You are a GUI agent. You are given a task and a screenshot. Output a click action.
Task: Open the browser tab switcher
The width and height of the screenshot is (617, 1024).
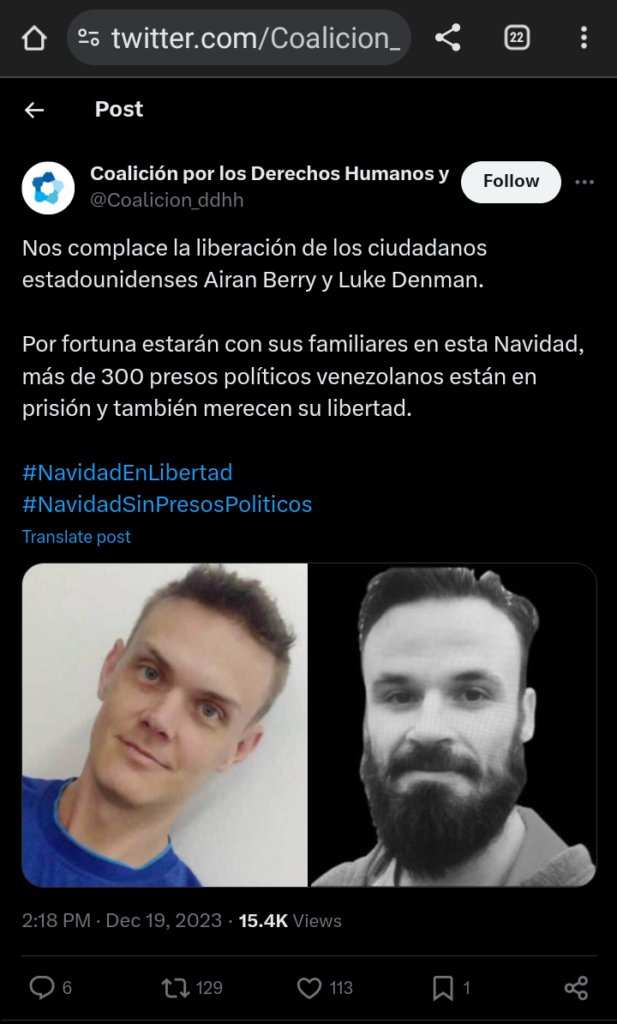point(516,39)
